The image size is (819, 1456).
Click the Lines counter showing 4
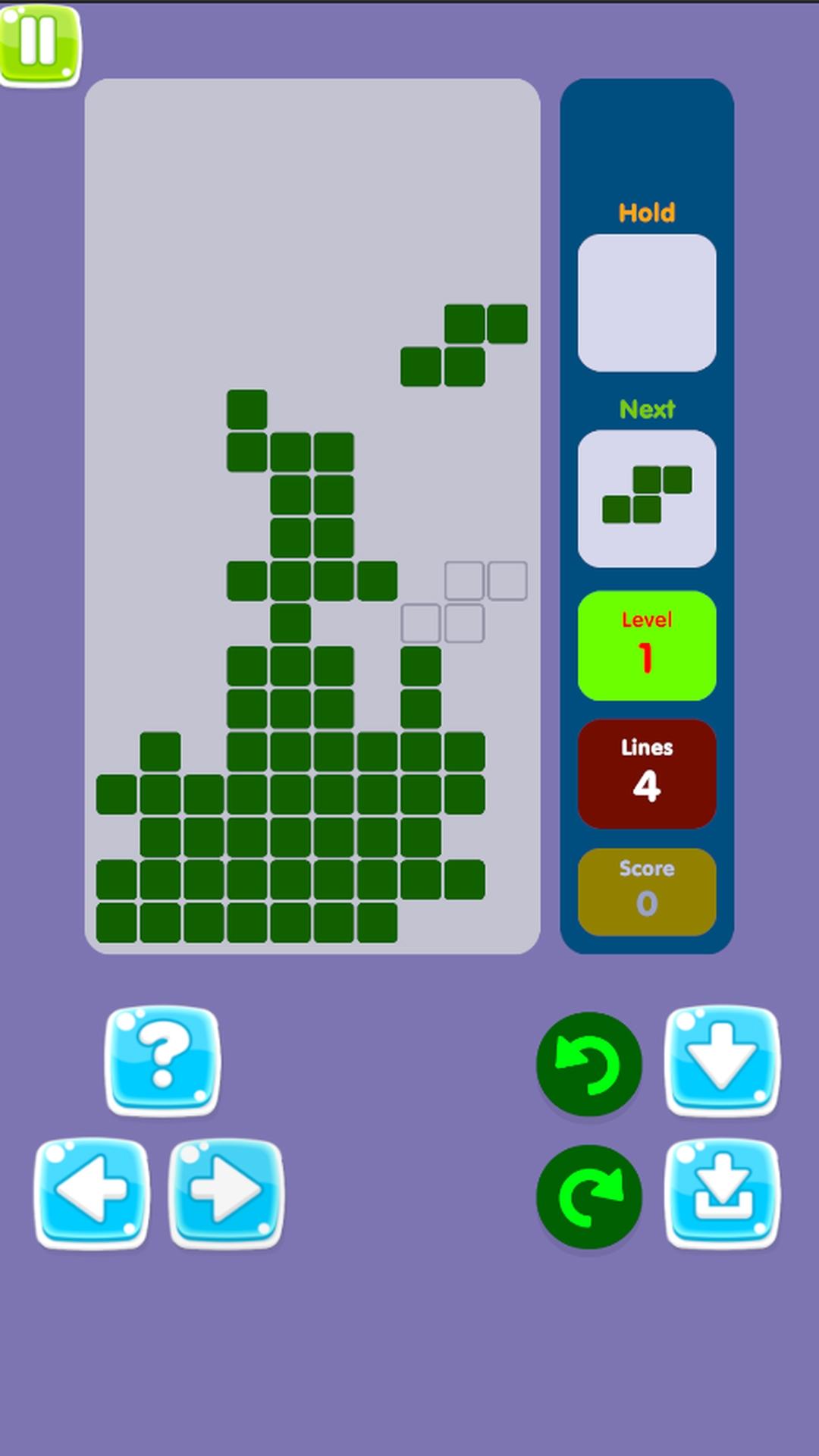[x=646, y=771]
